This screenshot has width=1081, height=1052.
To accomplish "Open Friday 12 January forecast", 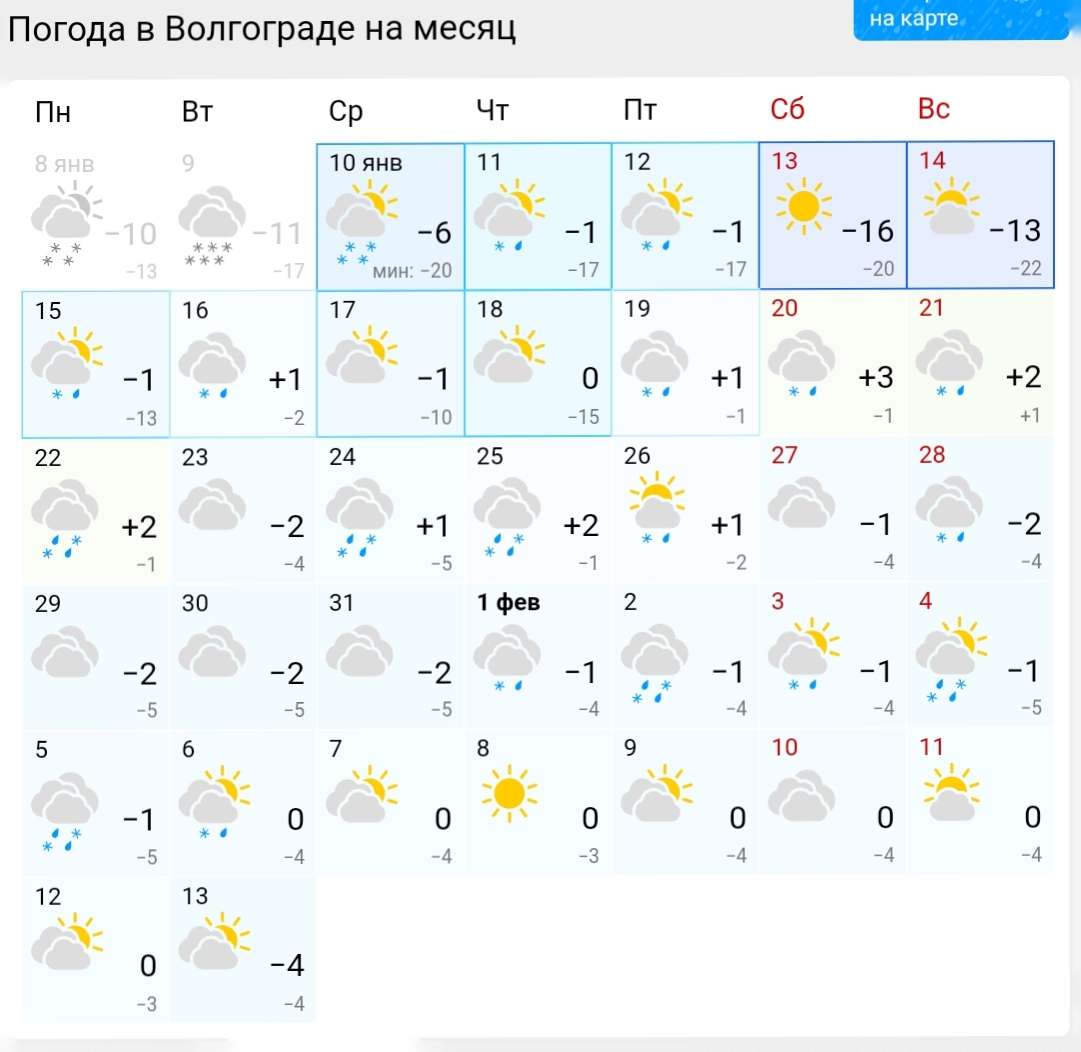I will [684, 216].
